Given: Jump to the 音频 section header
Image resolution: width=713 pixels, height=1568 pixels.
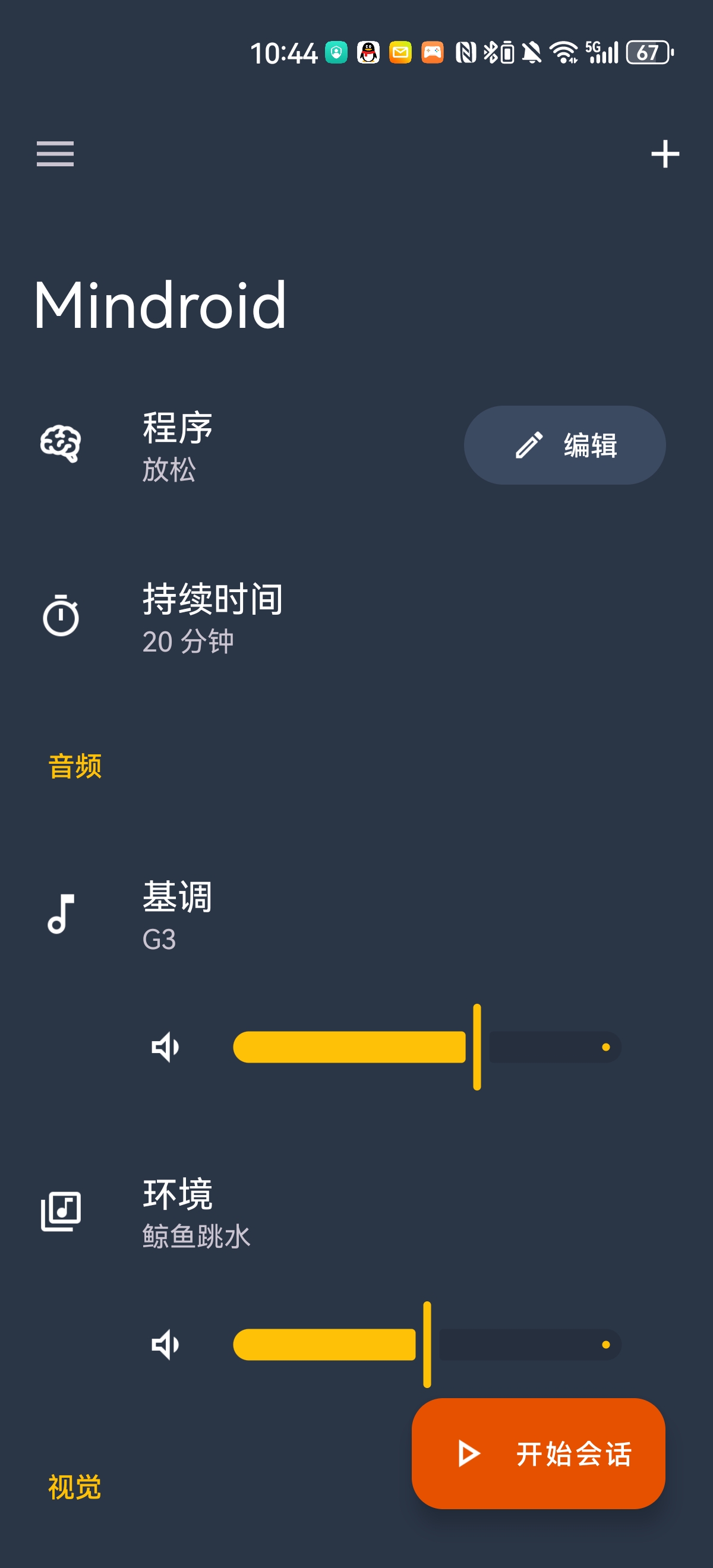Looking at the screenshot, I should [x=74, y=766].
